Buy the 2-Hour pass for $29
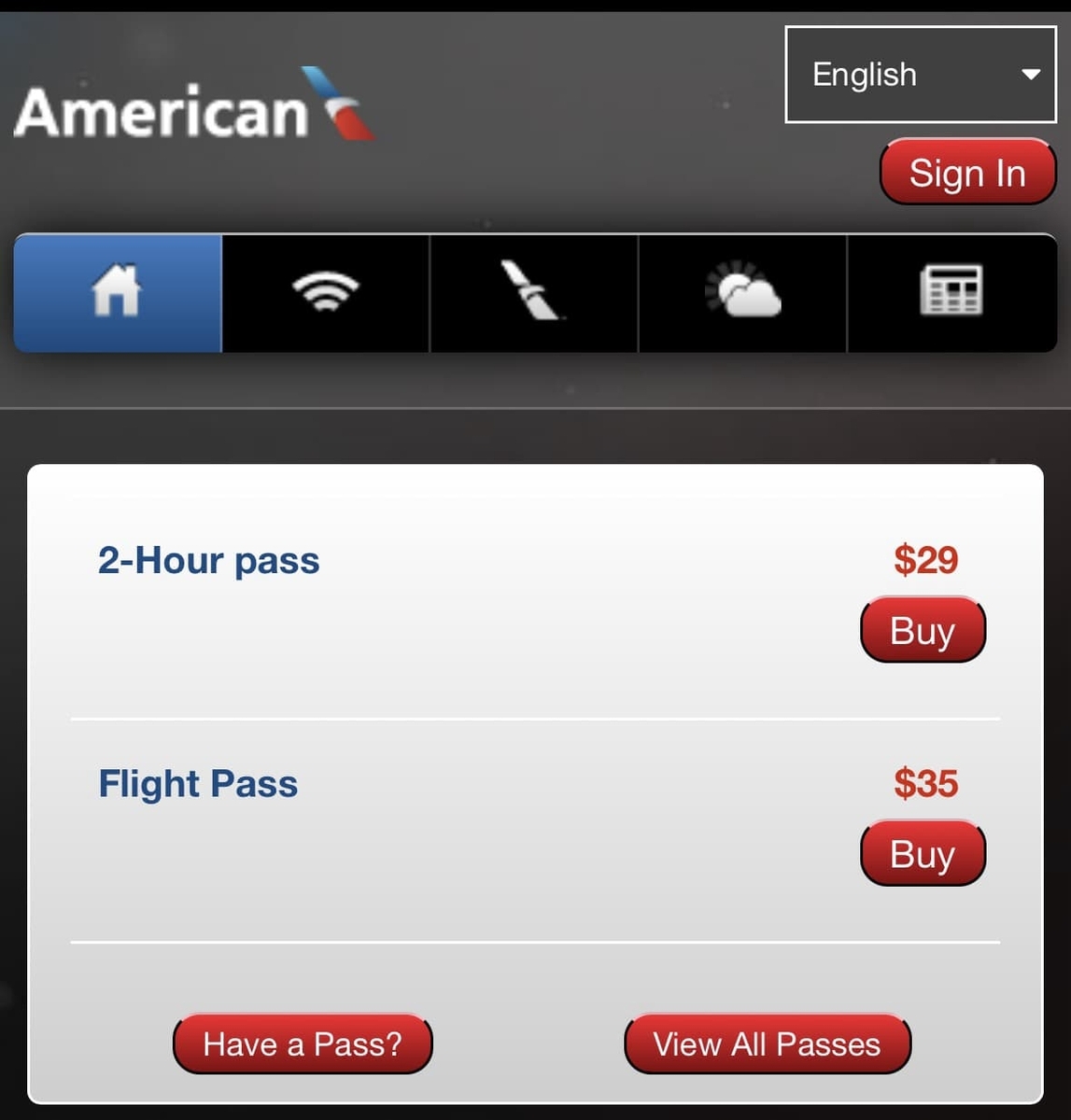This screenshot has width=1071, height=1120. click(x=922, y=631)
